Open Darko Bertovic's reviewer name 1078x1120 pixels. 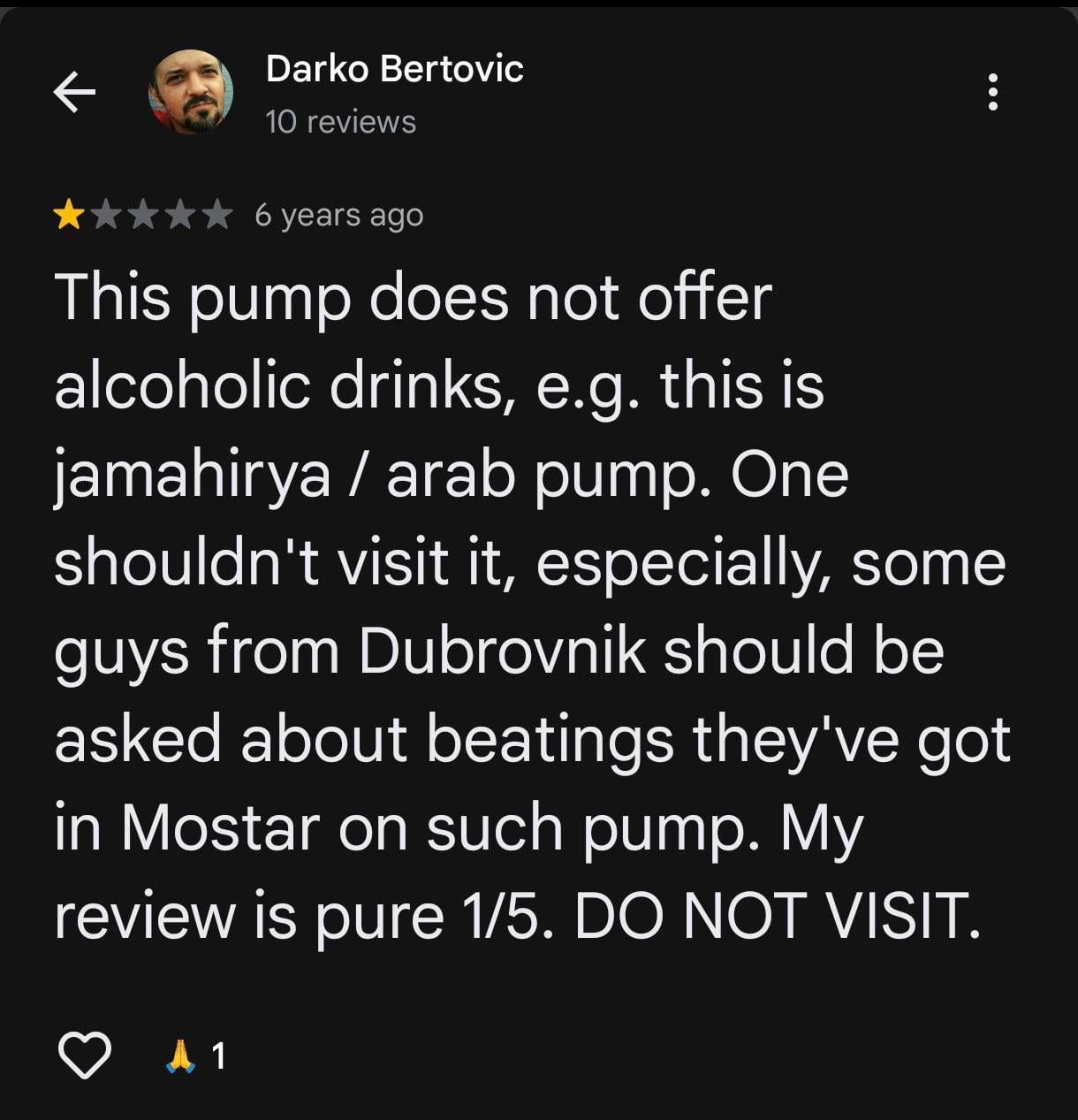point(394,69)
